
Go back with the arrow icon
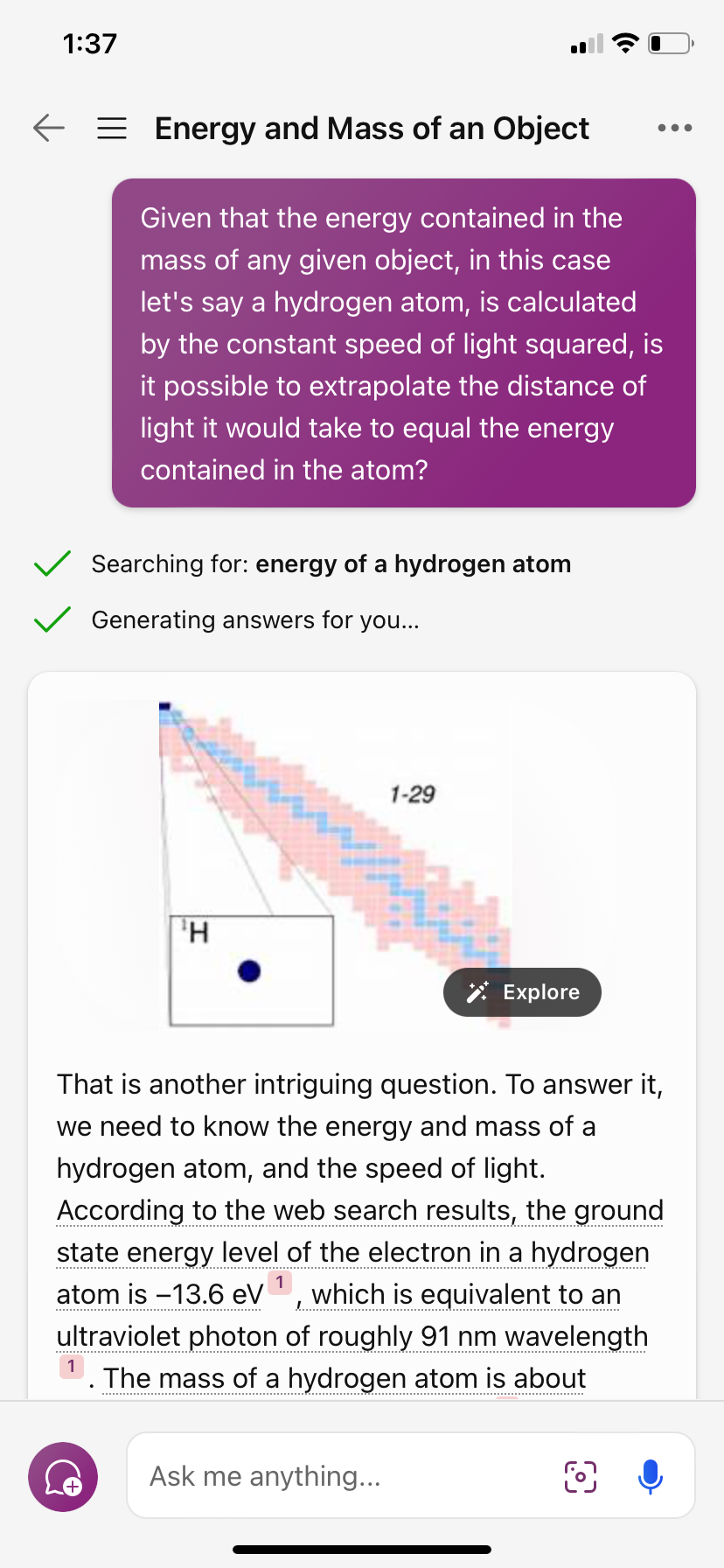tap(49, 128)
